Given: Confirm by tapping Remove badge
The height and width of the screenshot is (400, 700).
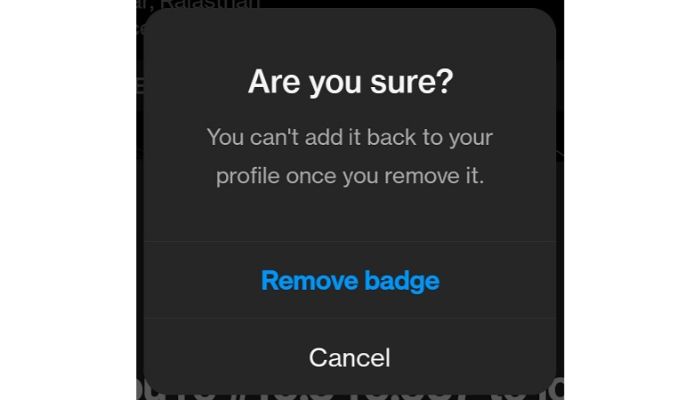Looking at the screenshot, I should [x=350, y=281].
